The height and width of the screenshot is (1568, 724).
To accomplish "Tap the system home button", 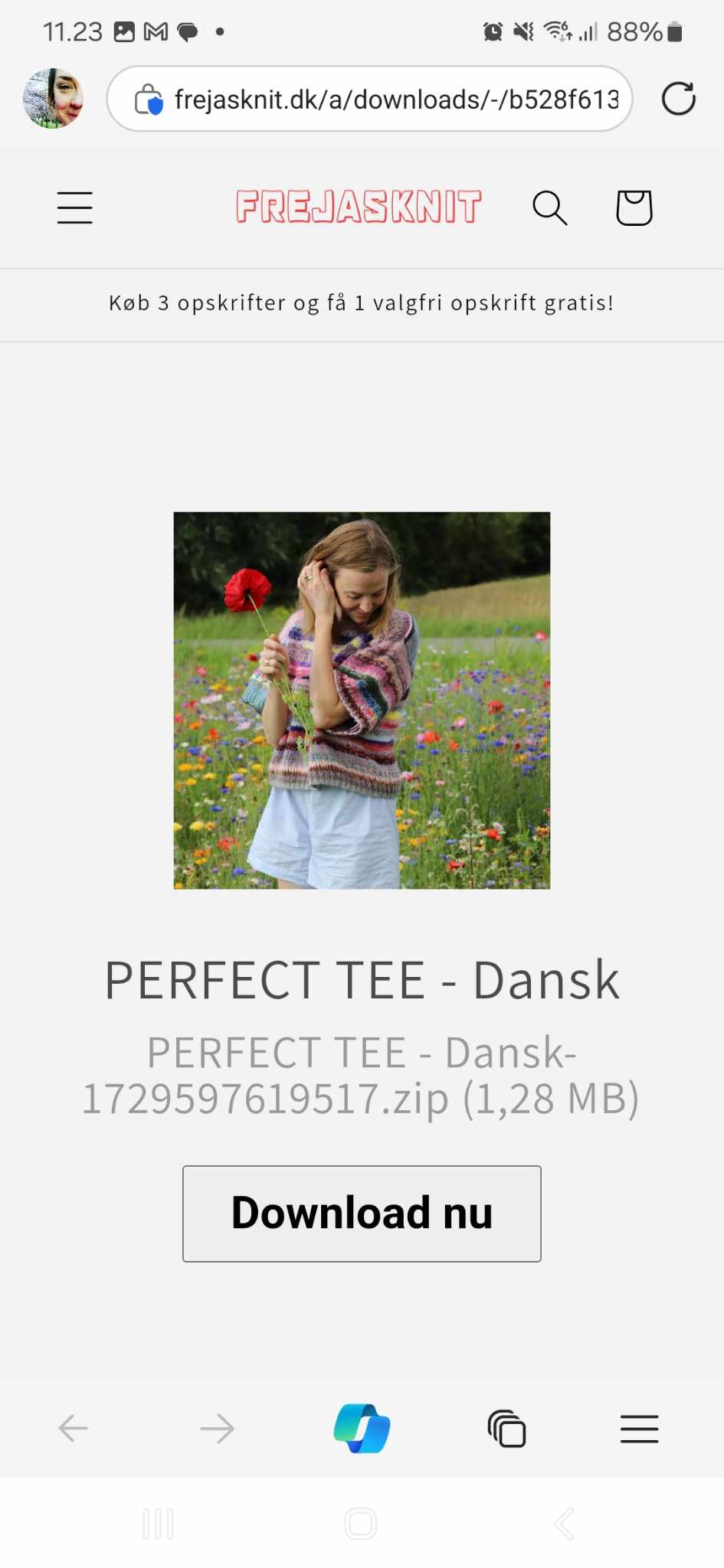I will 361,1524.
